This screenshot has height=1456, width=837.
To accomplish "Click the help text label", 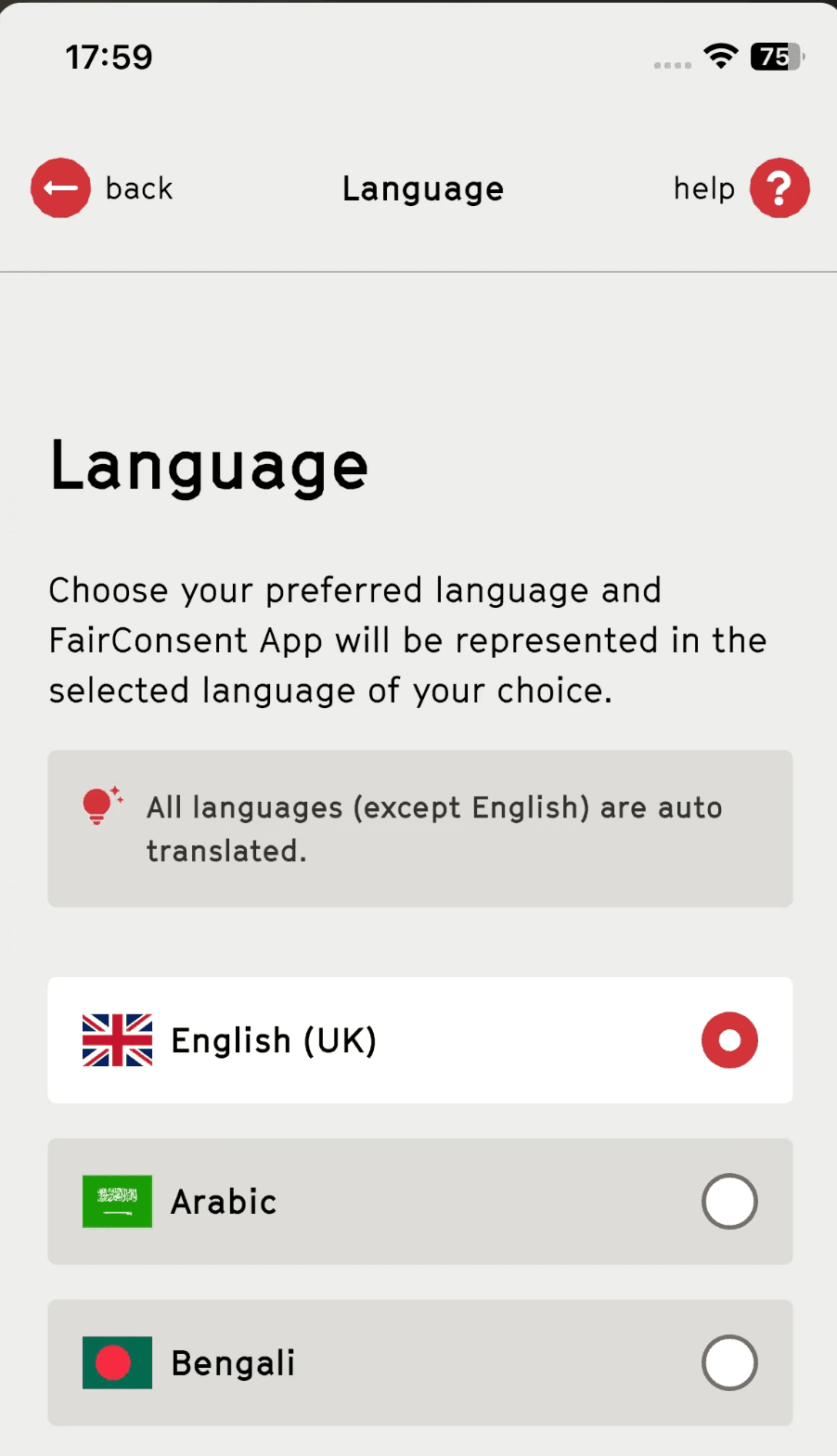I will pyautogui.click(x=702, y=187).
